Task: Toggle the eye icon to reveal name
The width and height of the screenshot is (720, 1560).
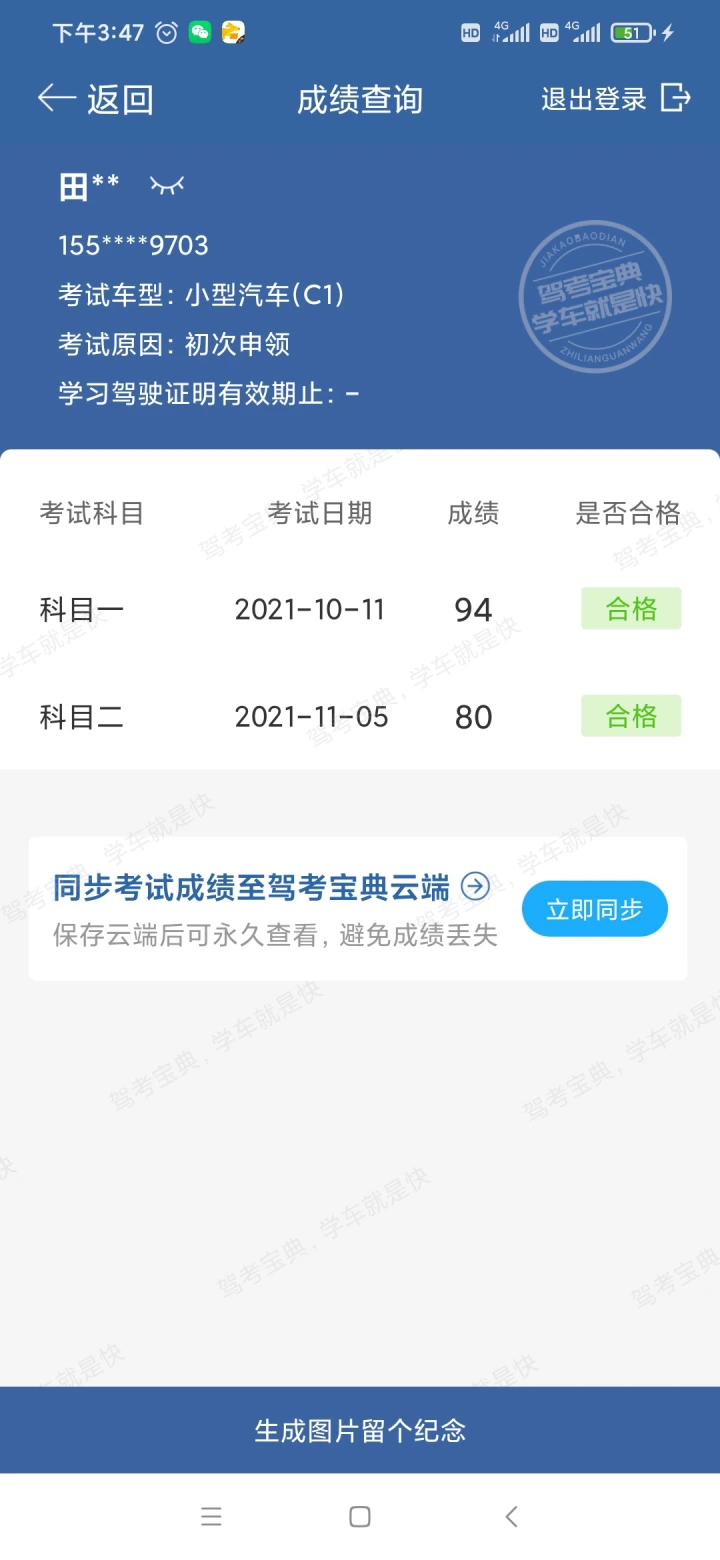Action: (x=167, y=185)
